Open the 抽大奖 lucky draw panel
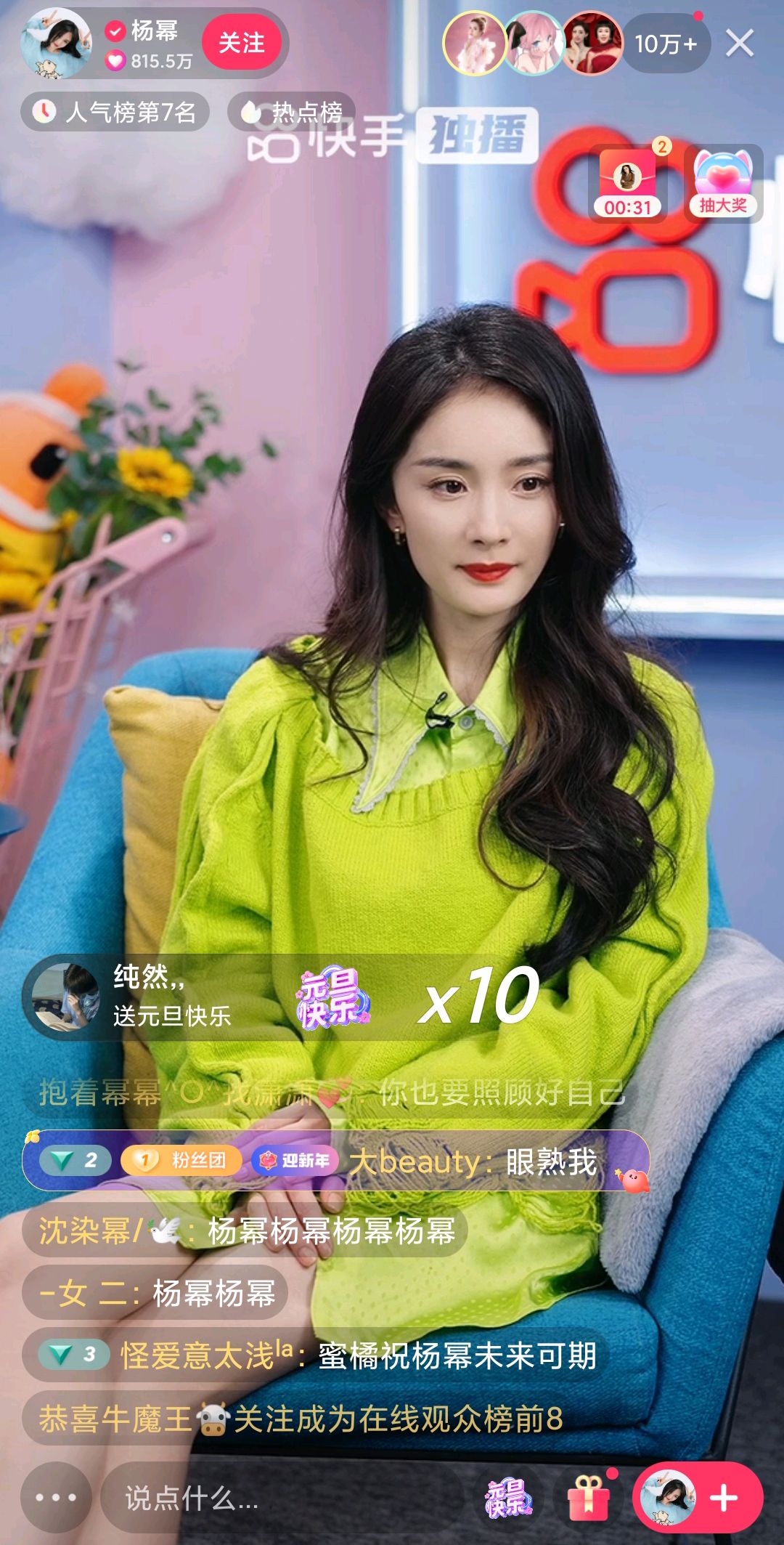This screenshot has width=784, height=1545. [x=724, y=182]
